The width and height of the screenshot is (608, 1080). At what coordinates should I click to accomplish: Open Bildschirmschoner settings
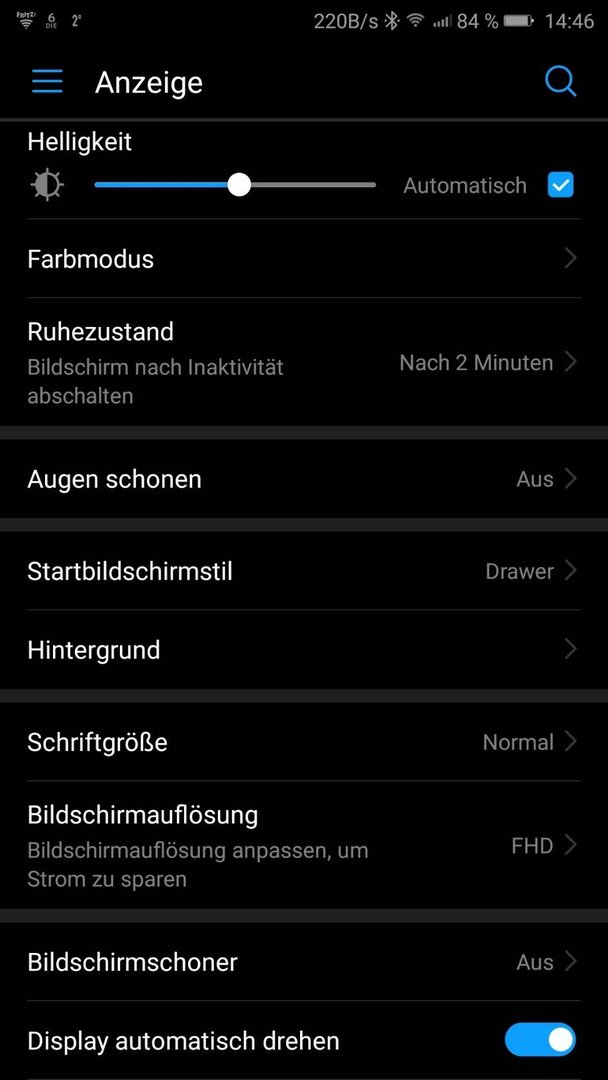304,962
